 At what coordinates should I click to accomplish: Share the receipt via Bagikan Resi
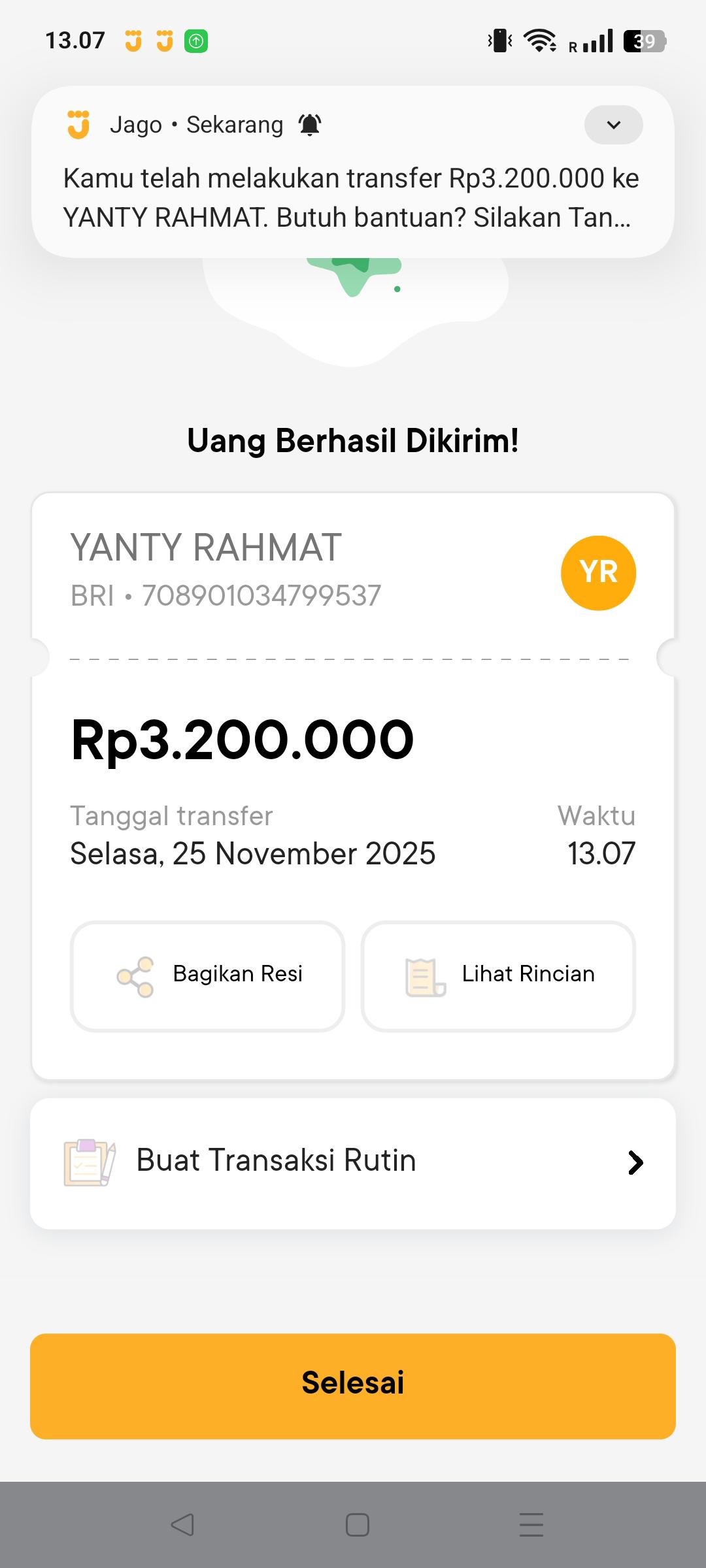click(207, 975)
